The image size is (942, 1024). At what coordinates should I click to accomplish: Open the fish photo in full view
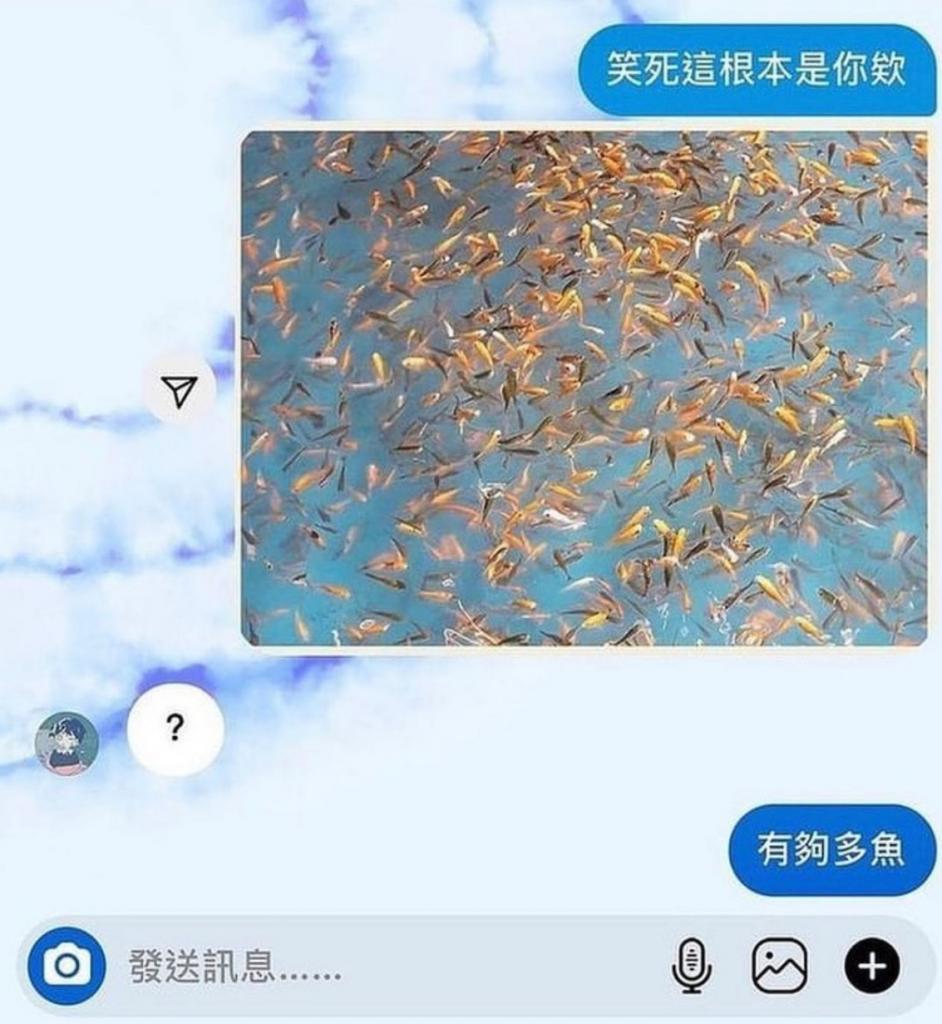[x=584, y=388]
